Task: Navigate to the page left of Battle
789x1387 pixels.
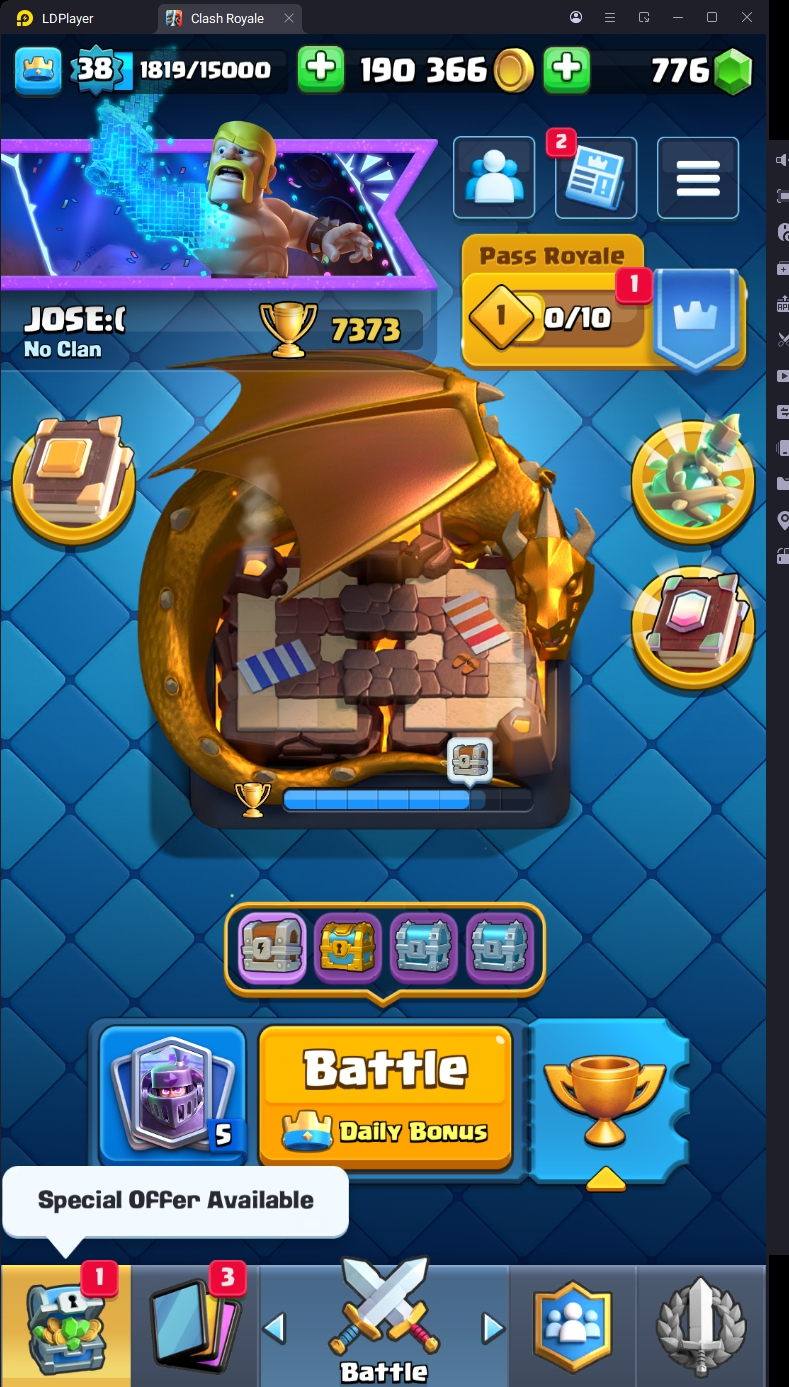Action: (x=274, y=1328)
